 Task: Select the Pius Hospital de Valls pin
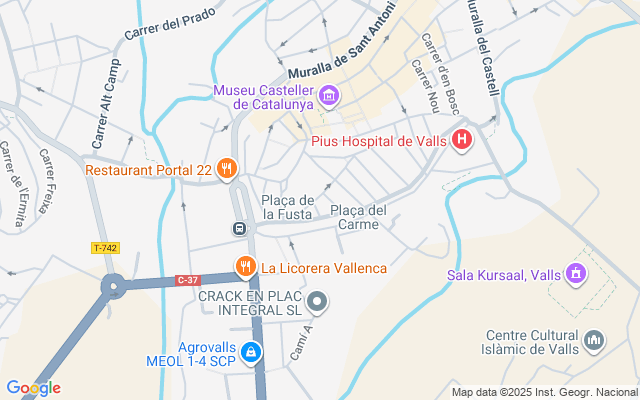pos(461,140)
